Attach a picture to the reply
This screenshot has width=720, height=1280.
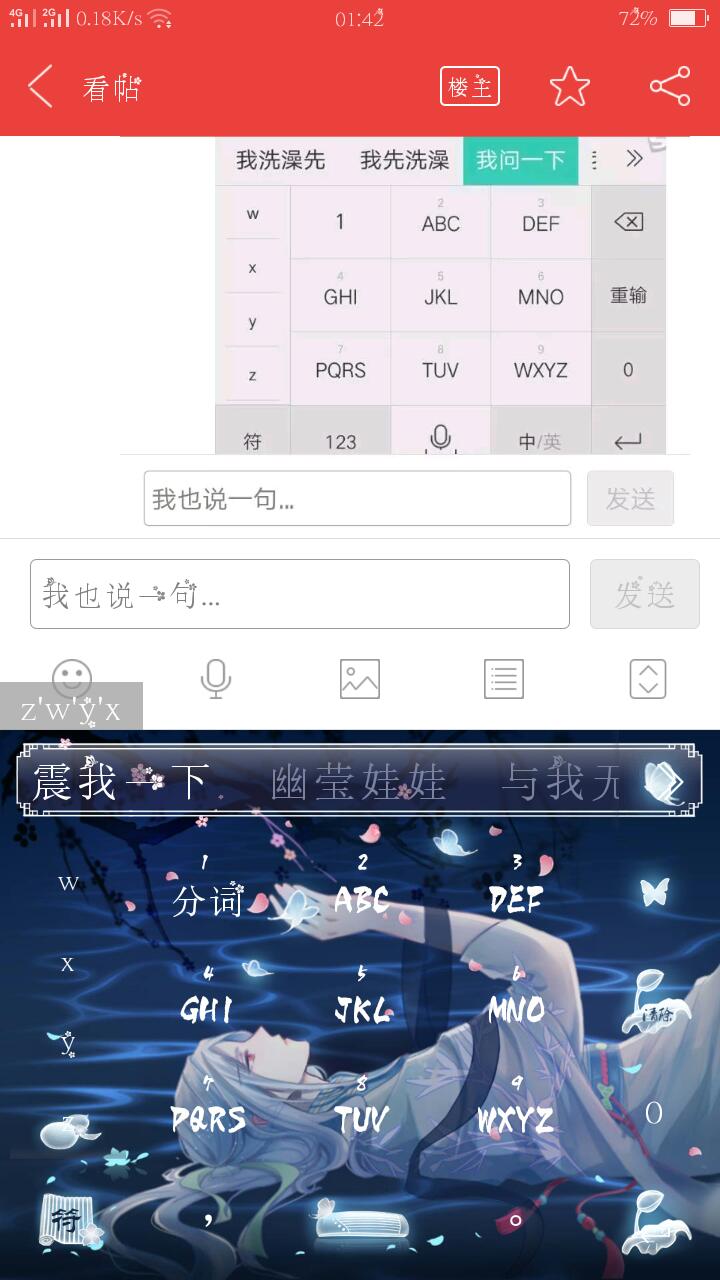359,679
